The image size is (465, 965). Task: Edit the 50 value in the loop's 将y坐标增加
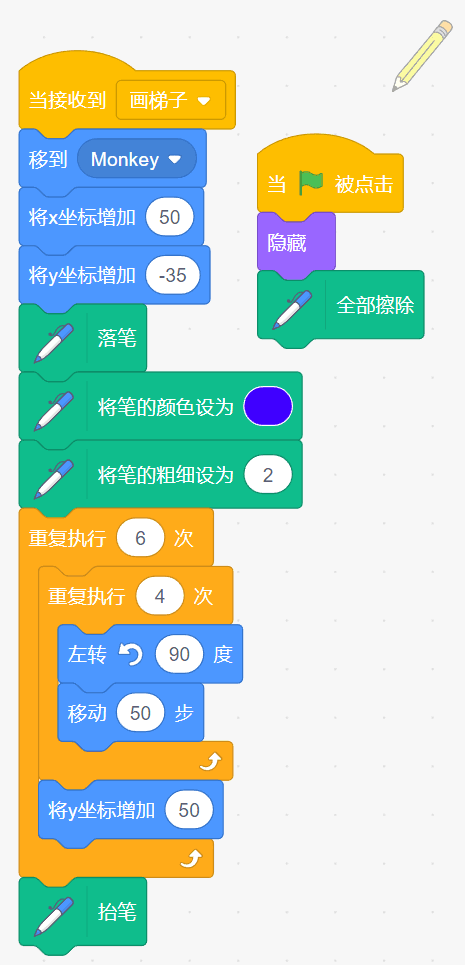tap(189, 810)
